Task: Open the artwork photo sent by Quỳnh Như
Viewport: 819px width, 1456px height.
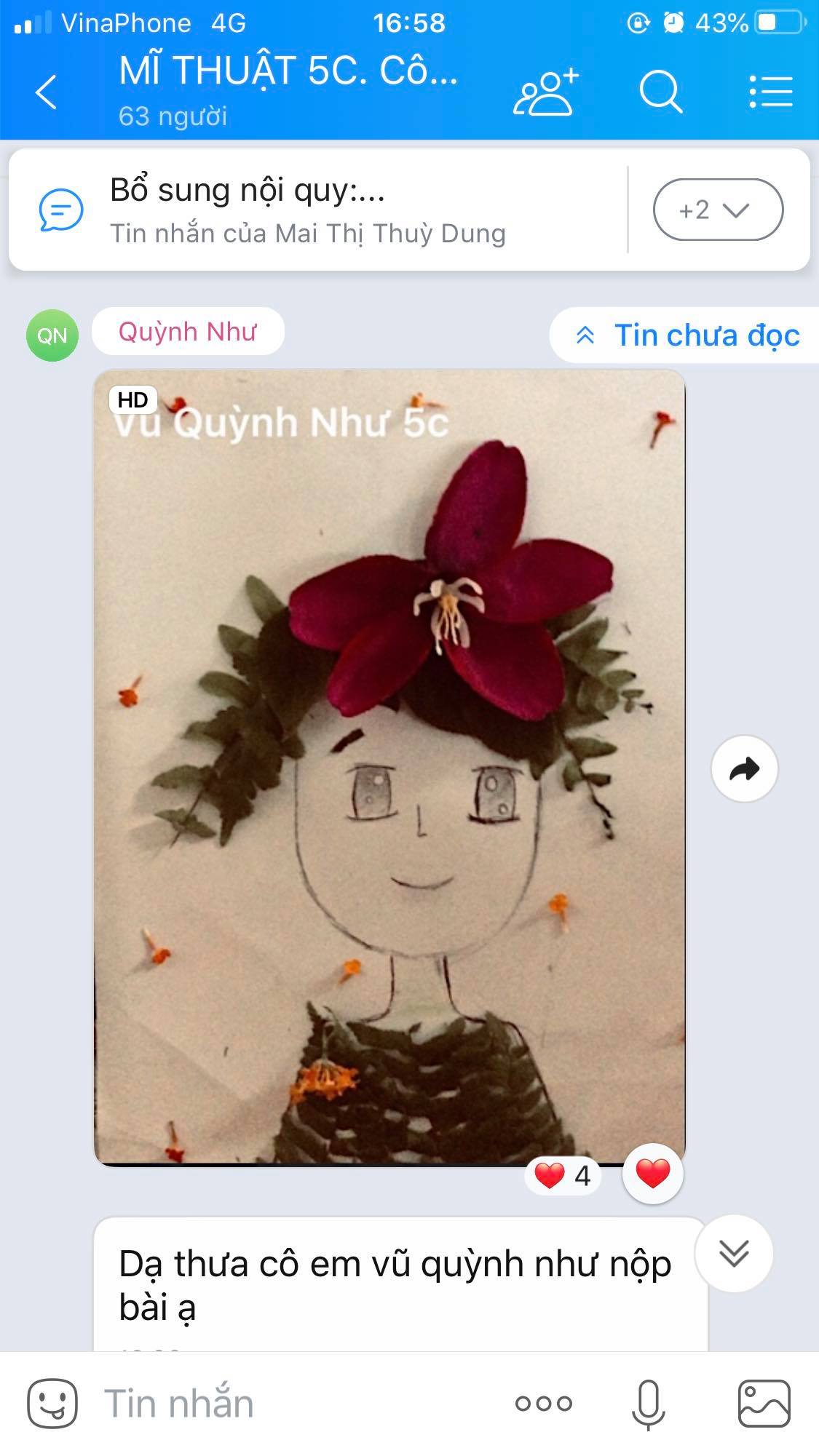Action: pos(389,768)
